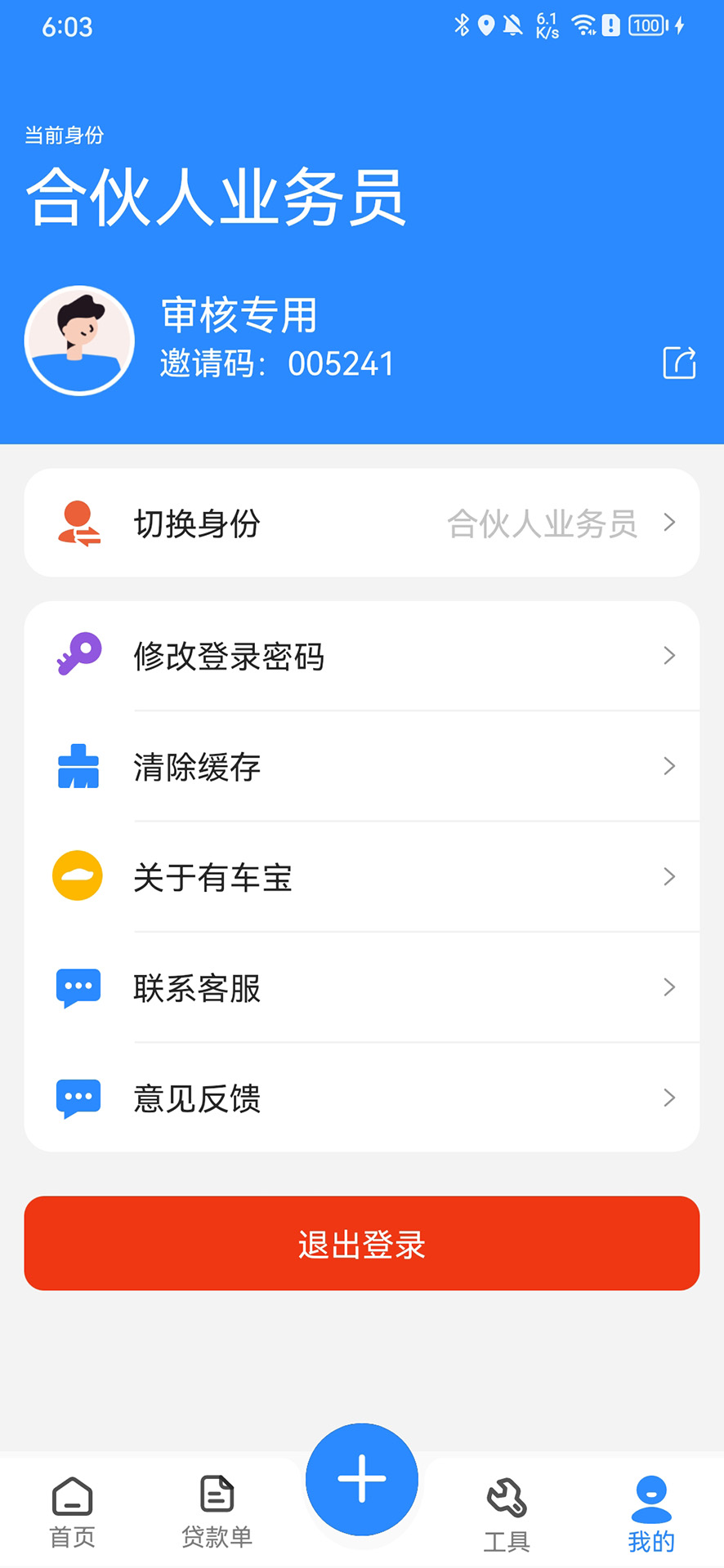Select the 修改登录密码 key icon
This screenshot has width=724, height=1568.
pos(78,656)
